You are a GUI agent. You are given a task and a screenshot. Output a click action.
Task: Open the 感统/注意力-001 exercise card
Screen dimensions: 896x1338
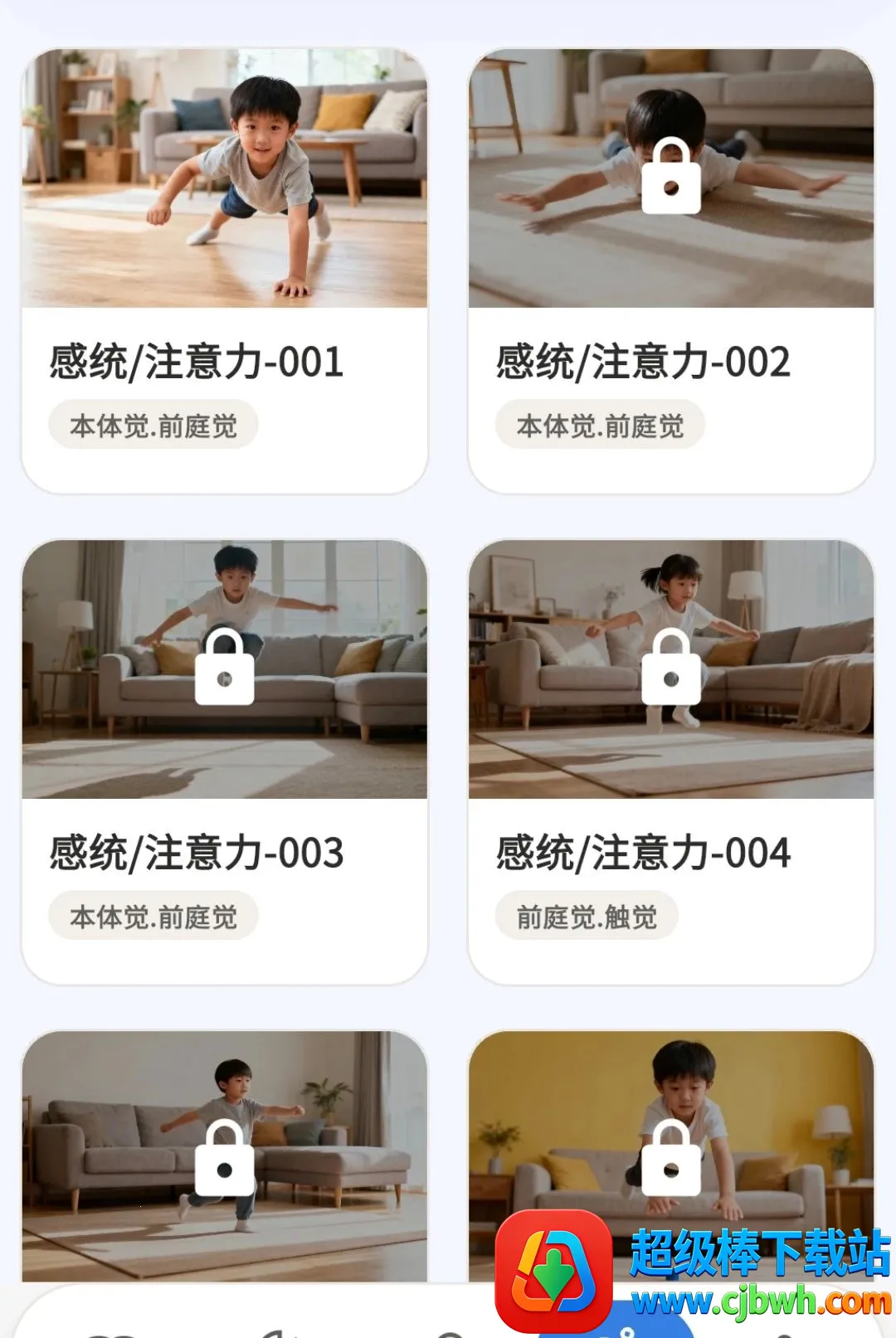tap(225, 271)
